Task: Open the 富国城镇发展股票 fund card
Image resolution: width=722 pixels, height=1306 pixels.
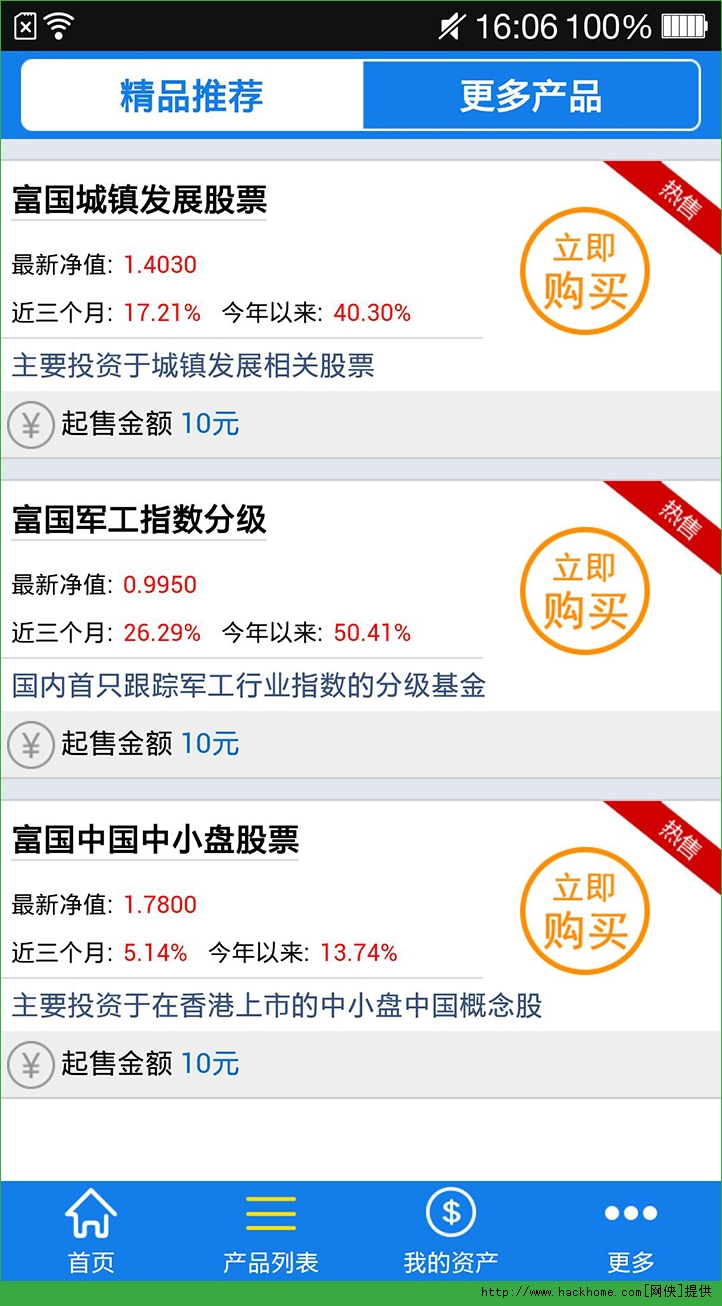Action: 360,309
